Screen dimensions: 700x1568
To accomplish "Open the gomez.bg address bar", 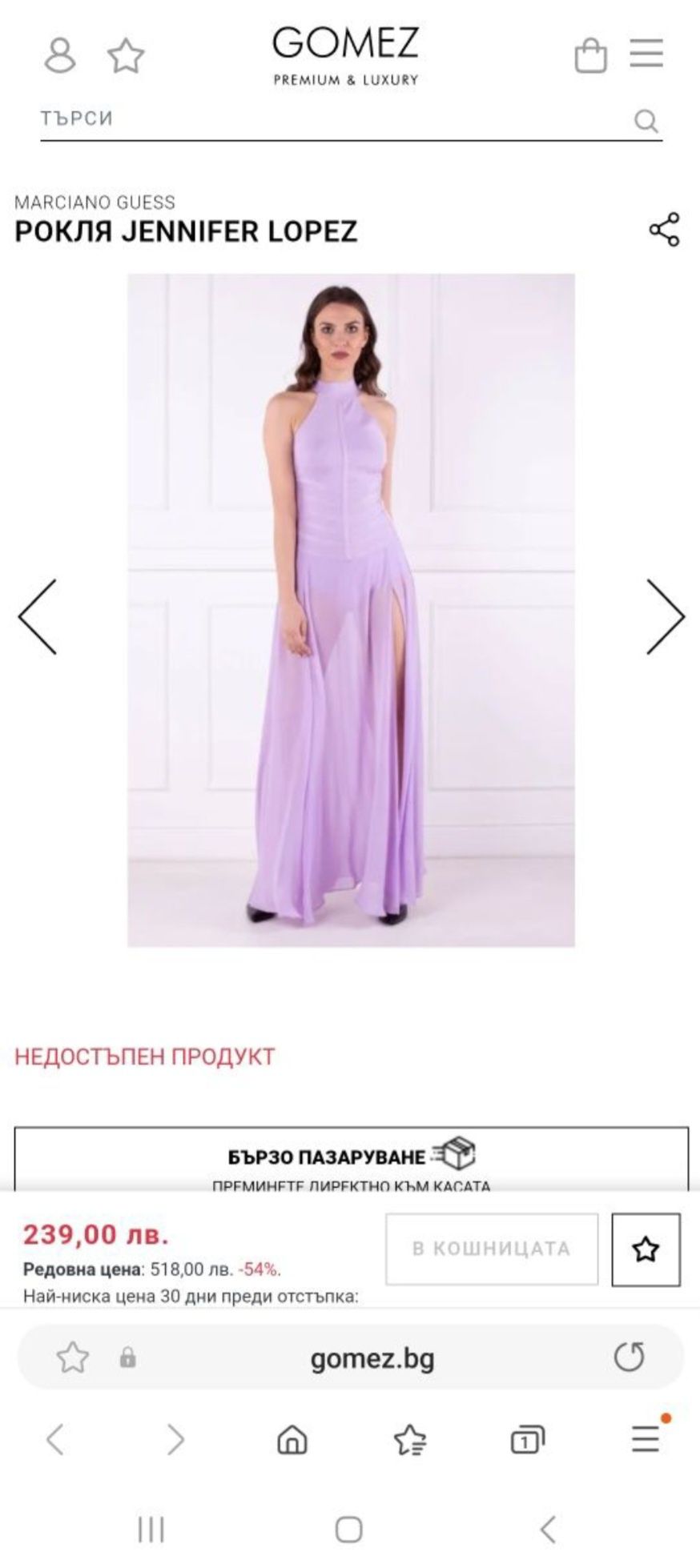I will point(372,1358).
